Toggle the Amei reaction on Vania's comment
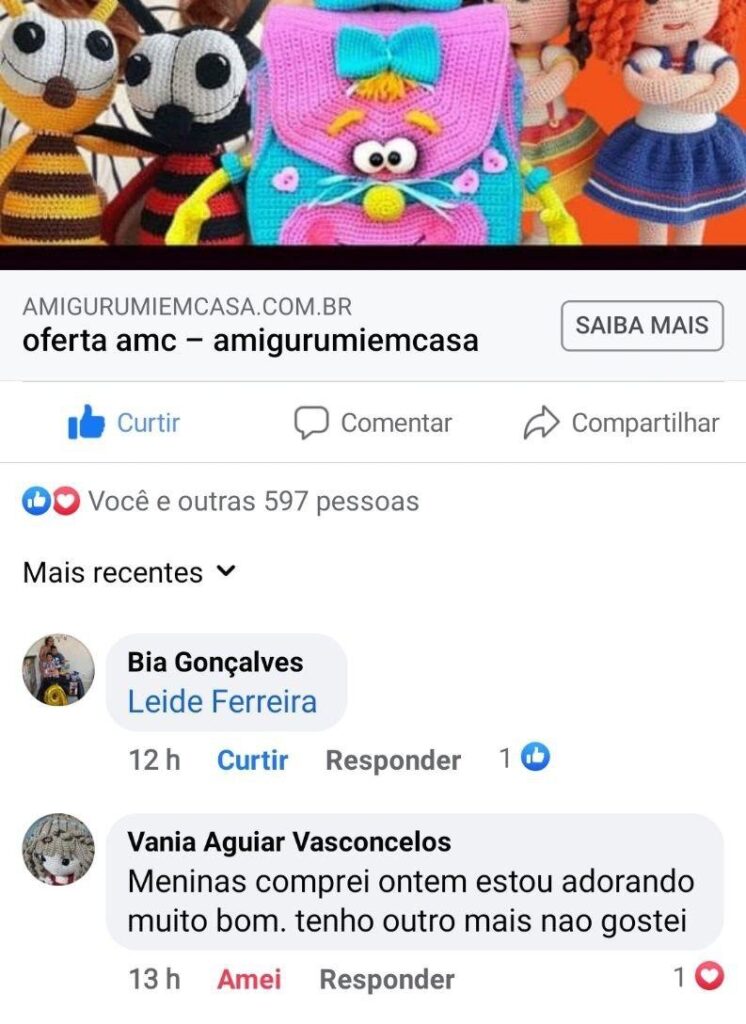The image size is (746, 1024). [249, 979]
